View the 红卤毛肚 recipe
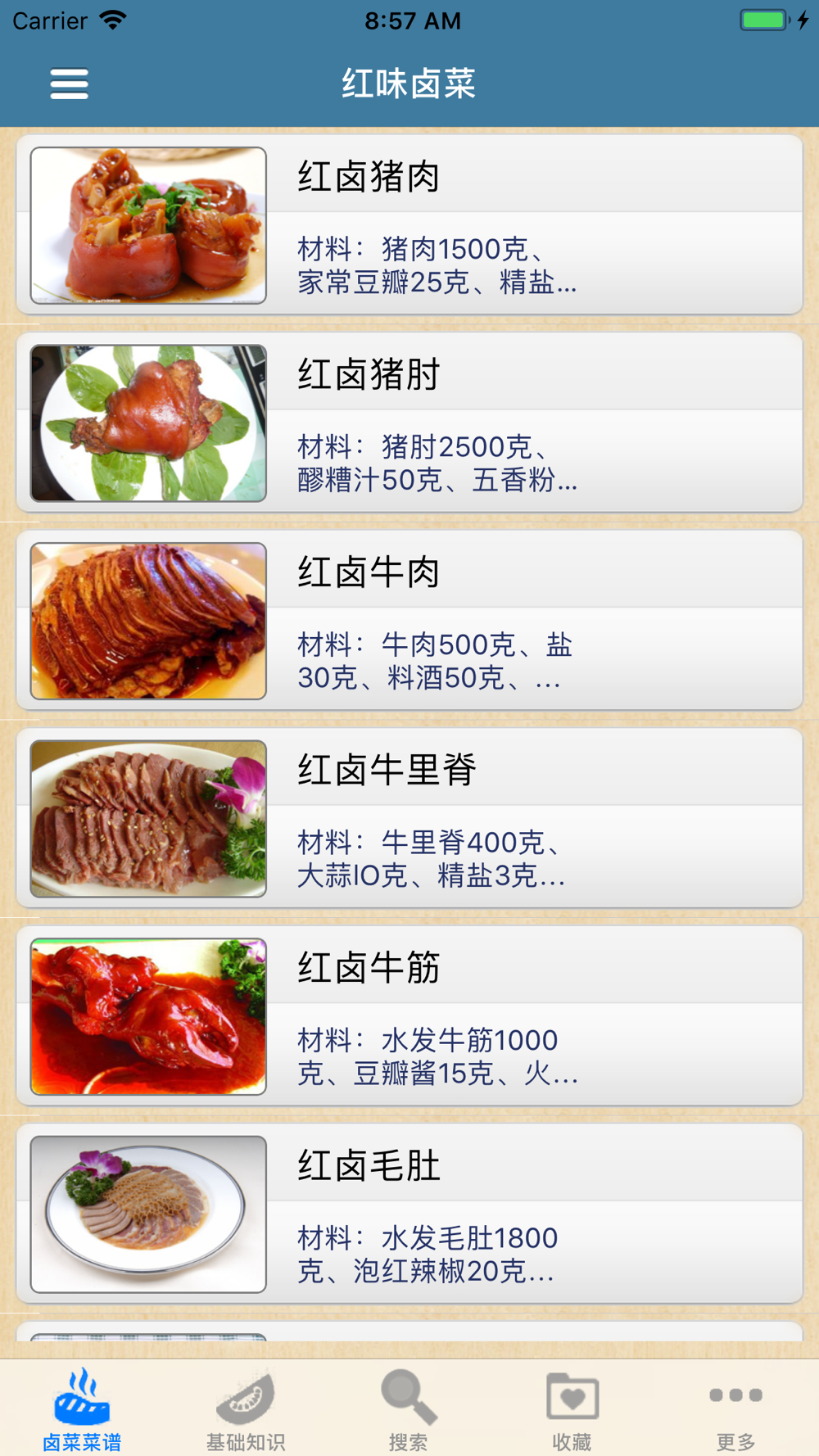 (x=409, y=1214)
